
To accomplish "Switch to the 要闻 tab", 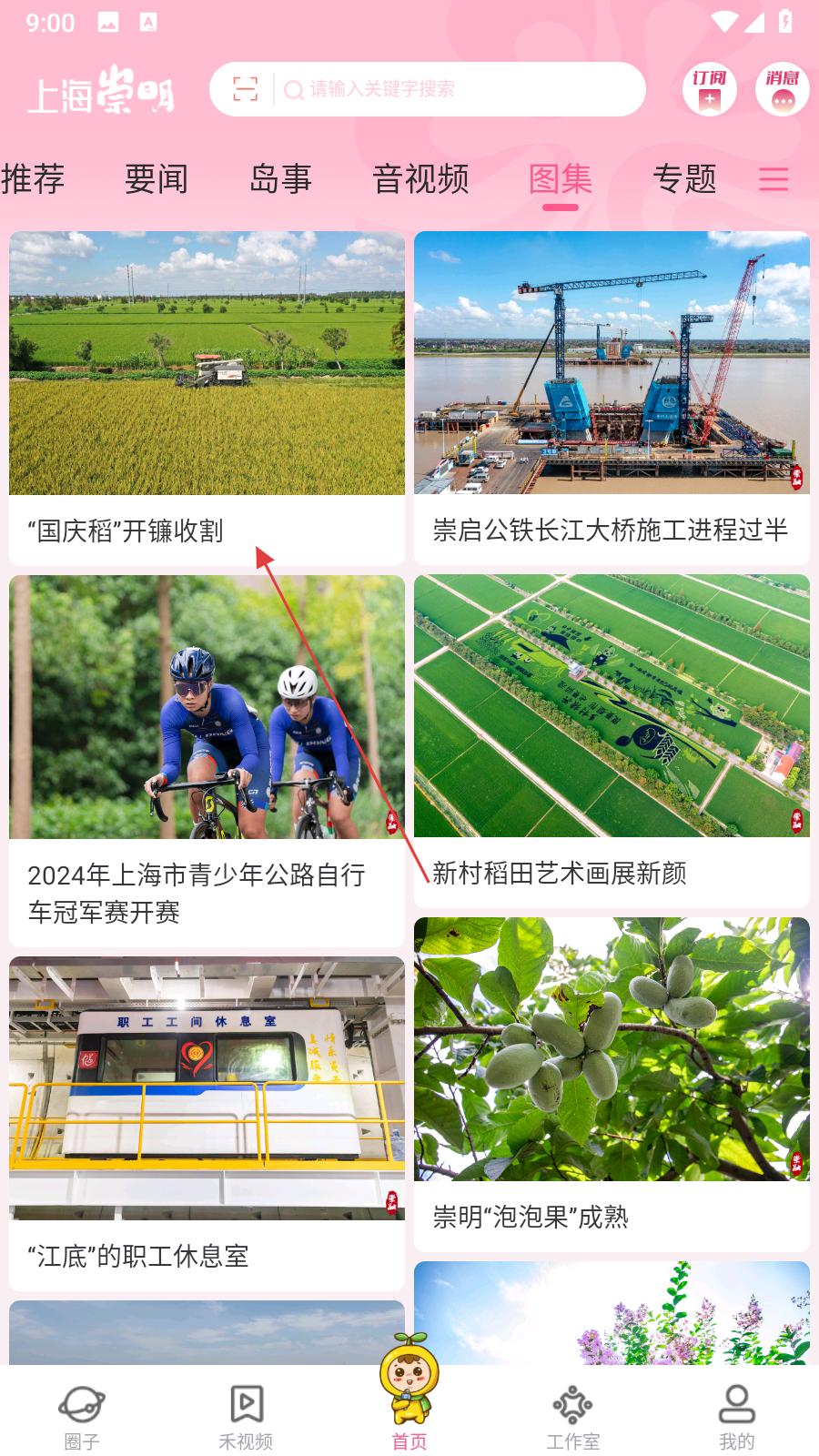I will click(x=157, y=179).
